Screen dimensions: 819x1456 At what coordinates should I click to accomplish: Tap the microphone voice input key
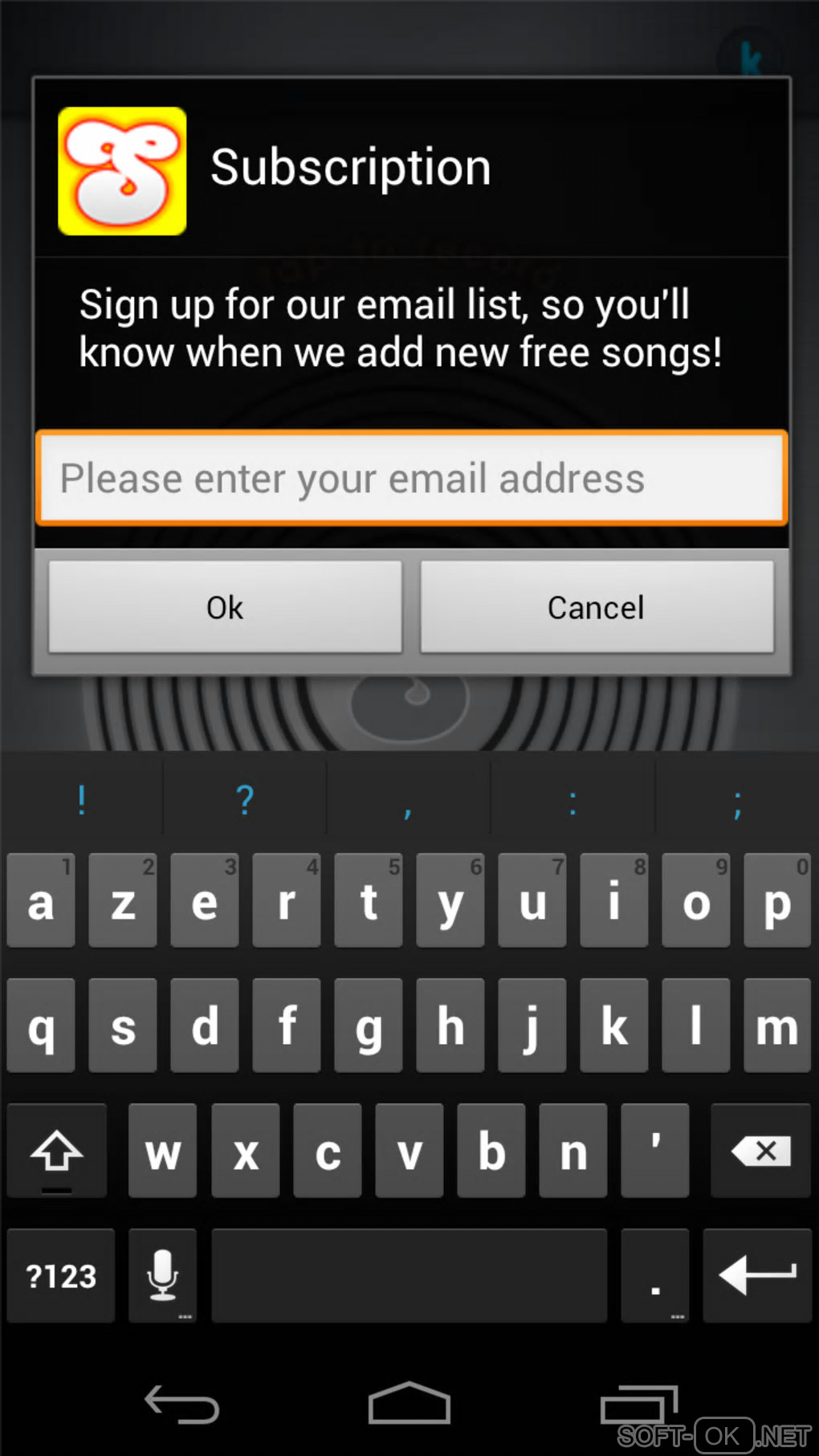pos(163,1275)
